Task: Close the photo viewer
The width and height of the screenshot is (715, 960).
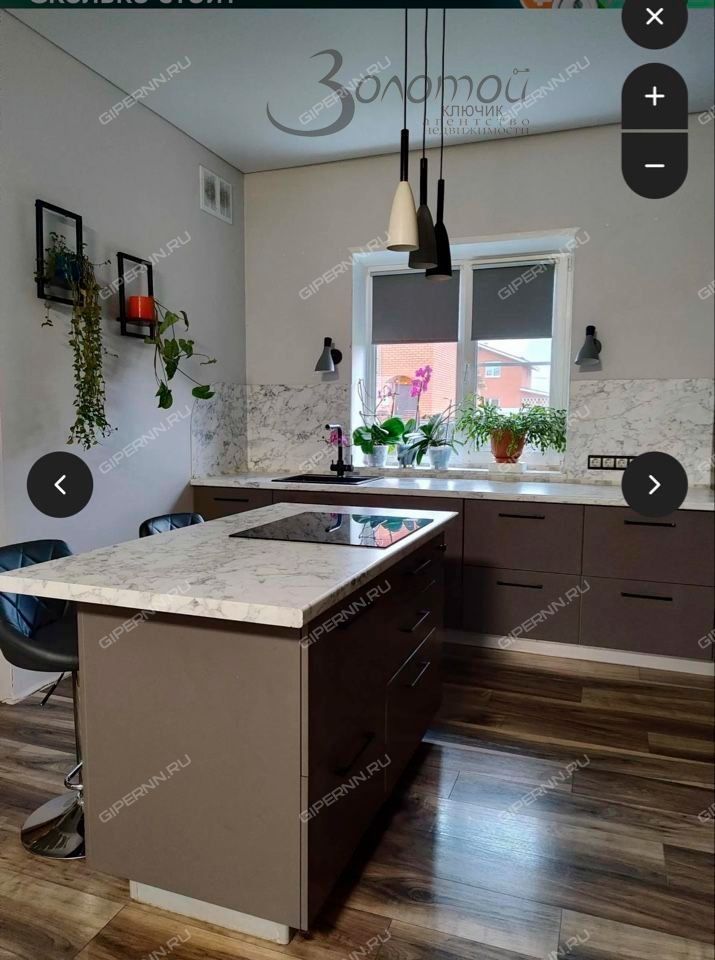Action: click(x=654, y=17)
